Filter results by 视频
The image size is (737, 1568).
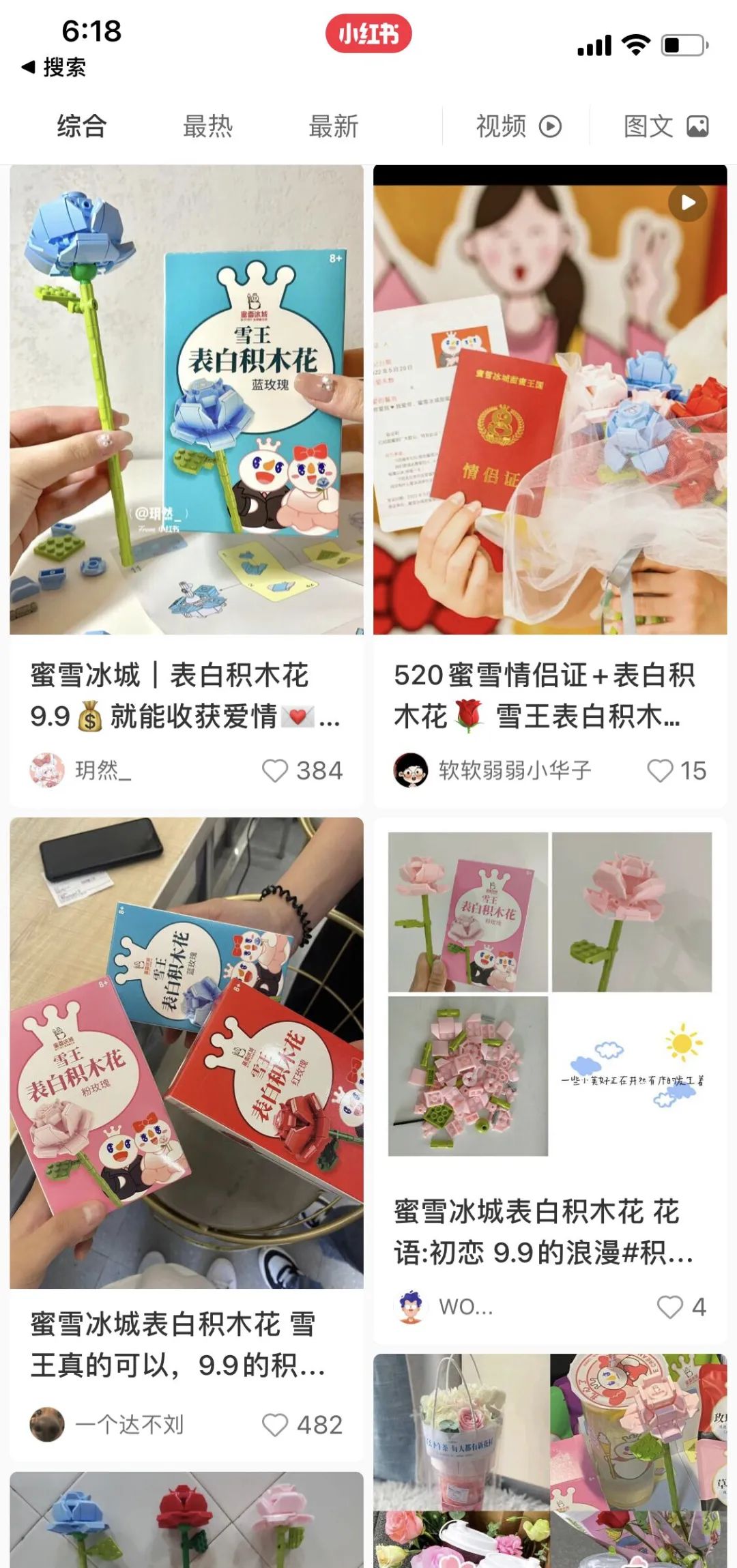point(518,126)
